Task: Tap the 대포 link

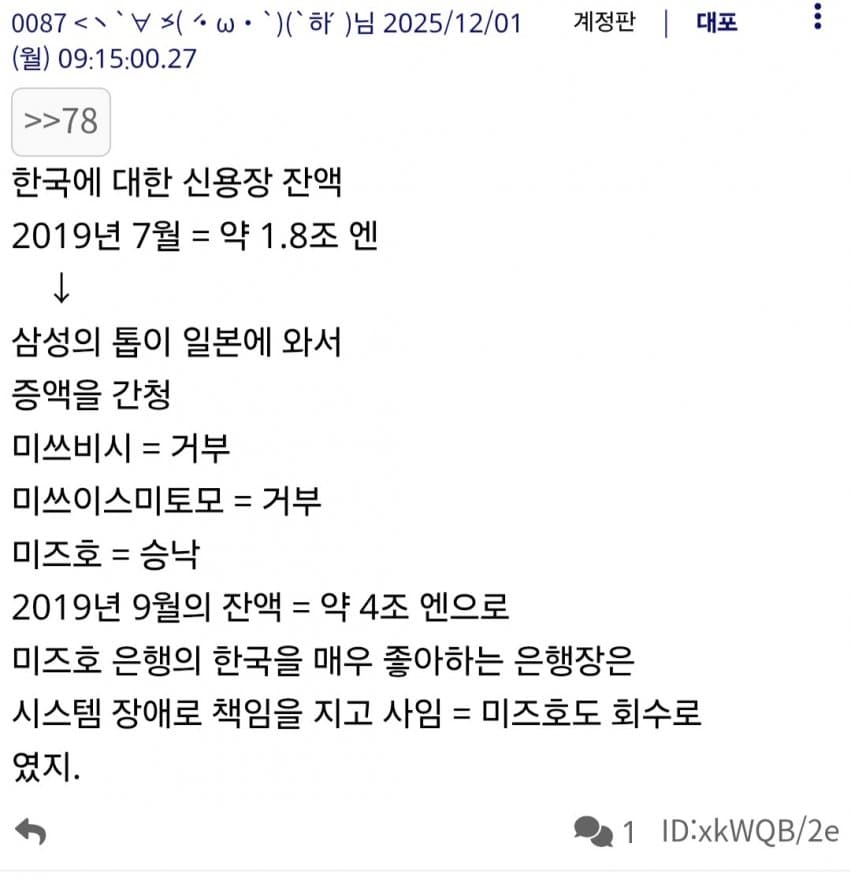Action: point(716,22)
